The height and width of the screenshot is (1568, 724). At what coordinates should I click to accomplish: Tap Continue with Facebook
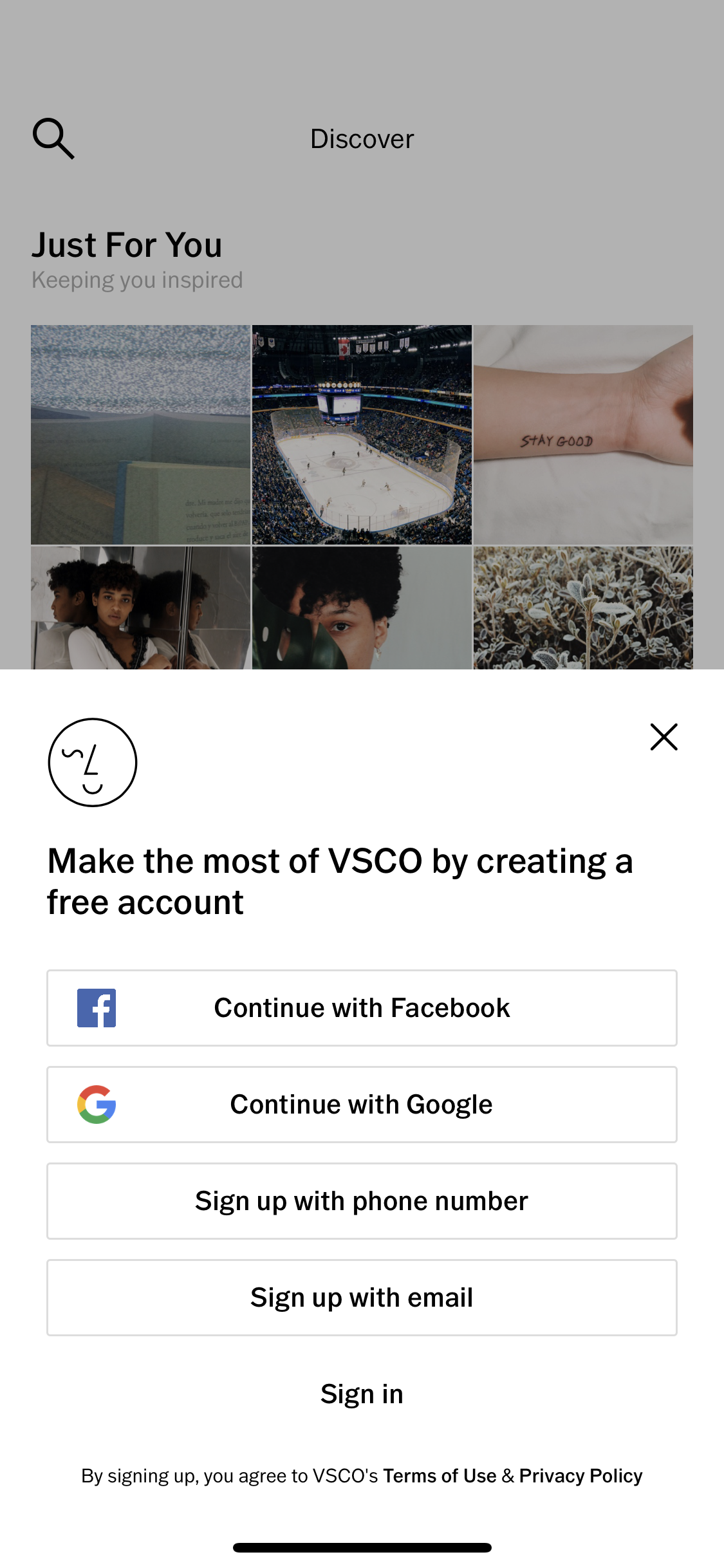click(x=362, y=1007)
